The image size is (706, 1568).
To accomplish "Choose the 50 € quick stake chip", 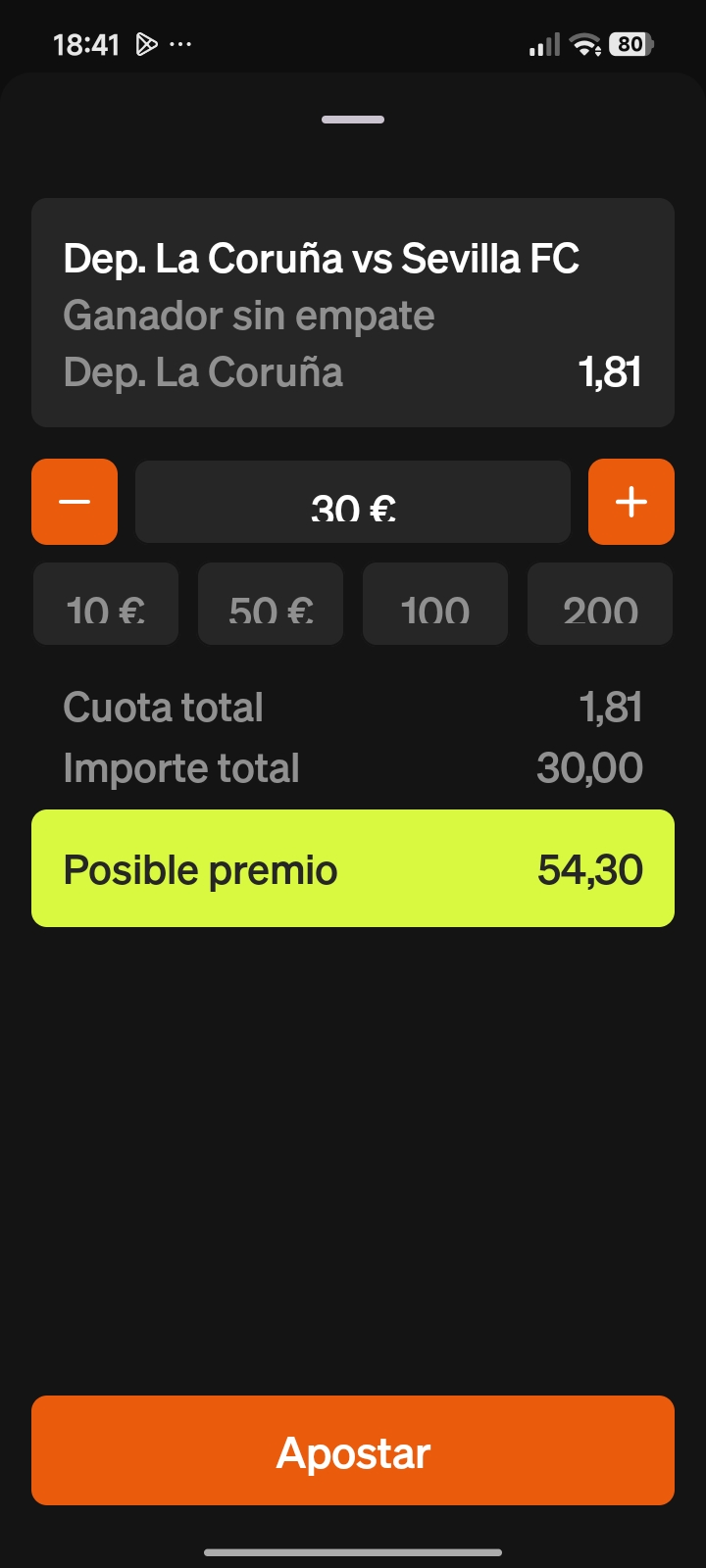I will click(271, 604).
